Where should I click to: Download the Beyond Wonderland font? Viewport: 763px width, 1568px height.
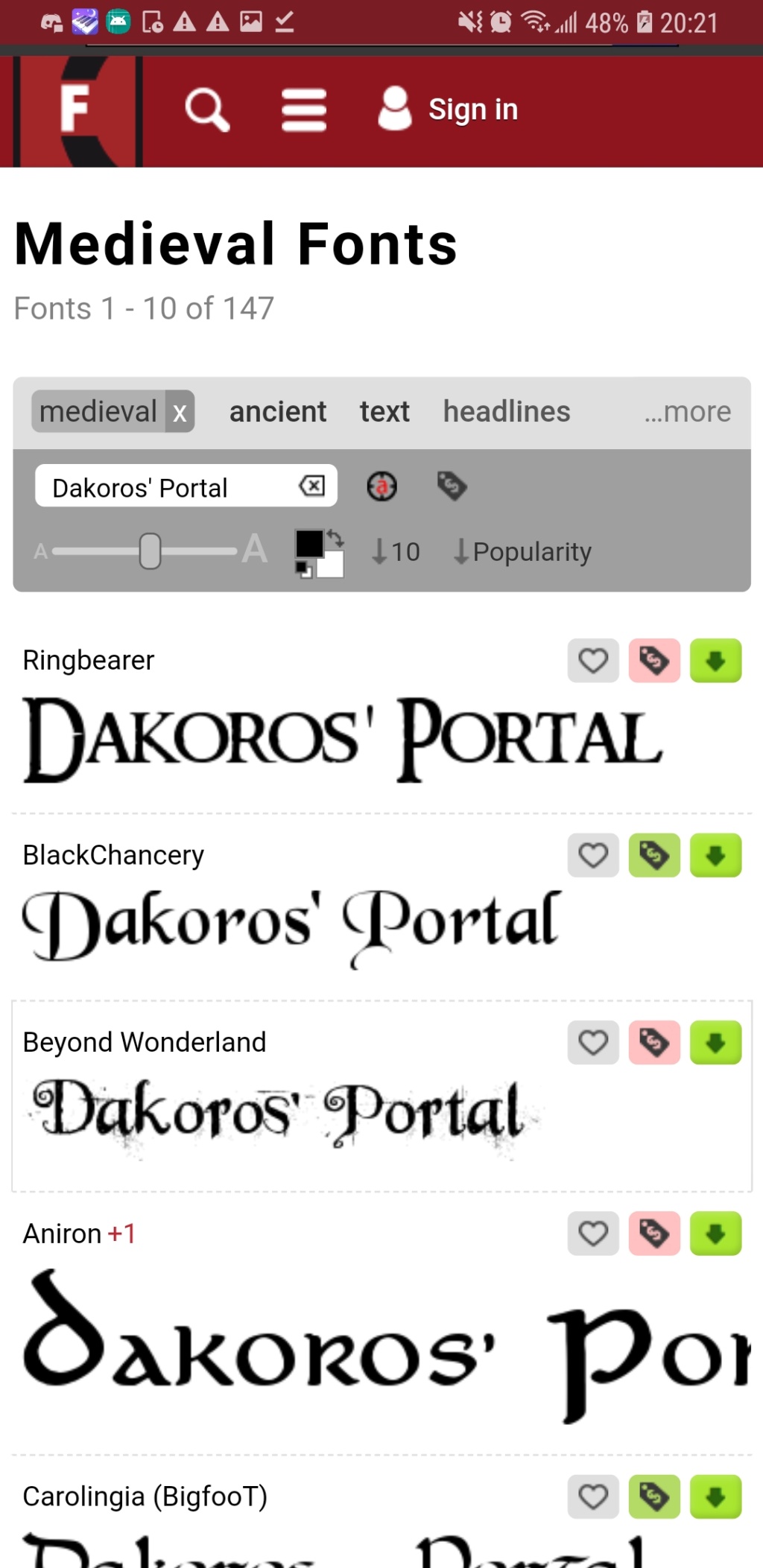715,1043
